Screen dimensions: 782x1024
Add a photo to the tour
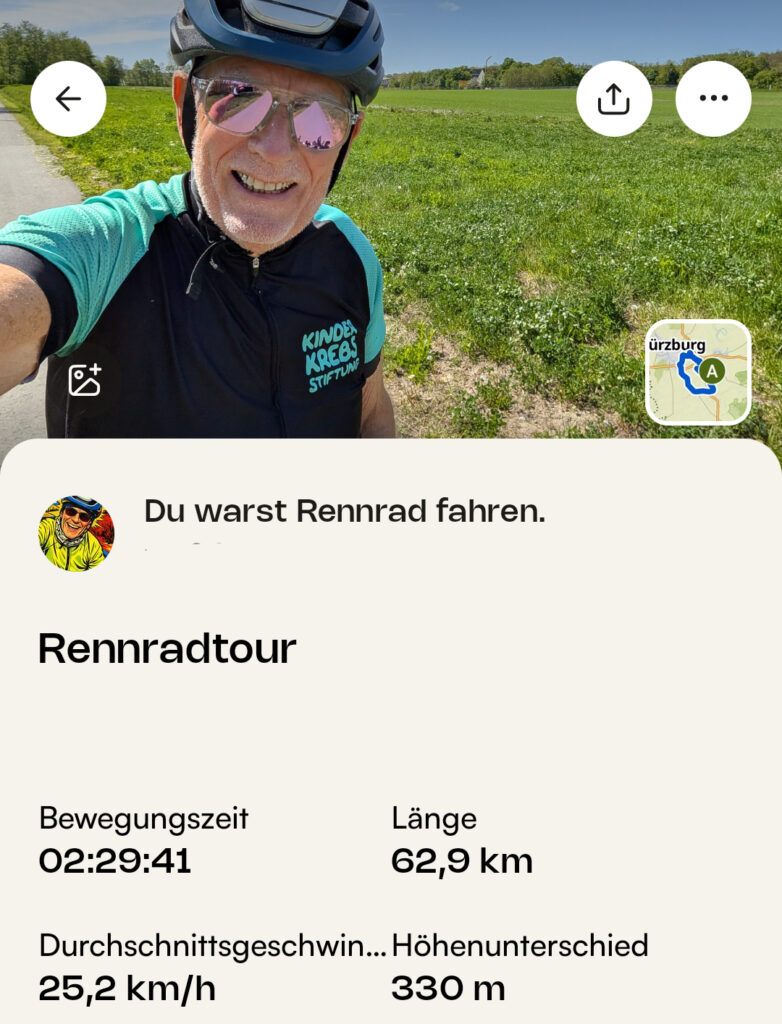(x=85, y=380)
